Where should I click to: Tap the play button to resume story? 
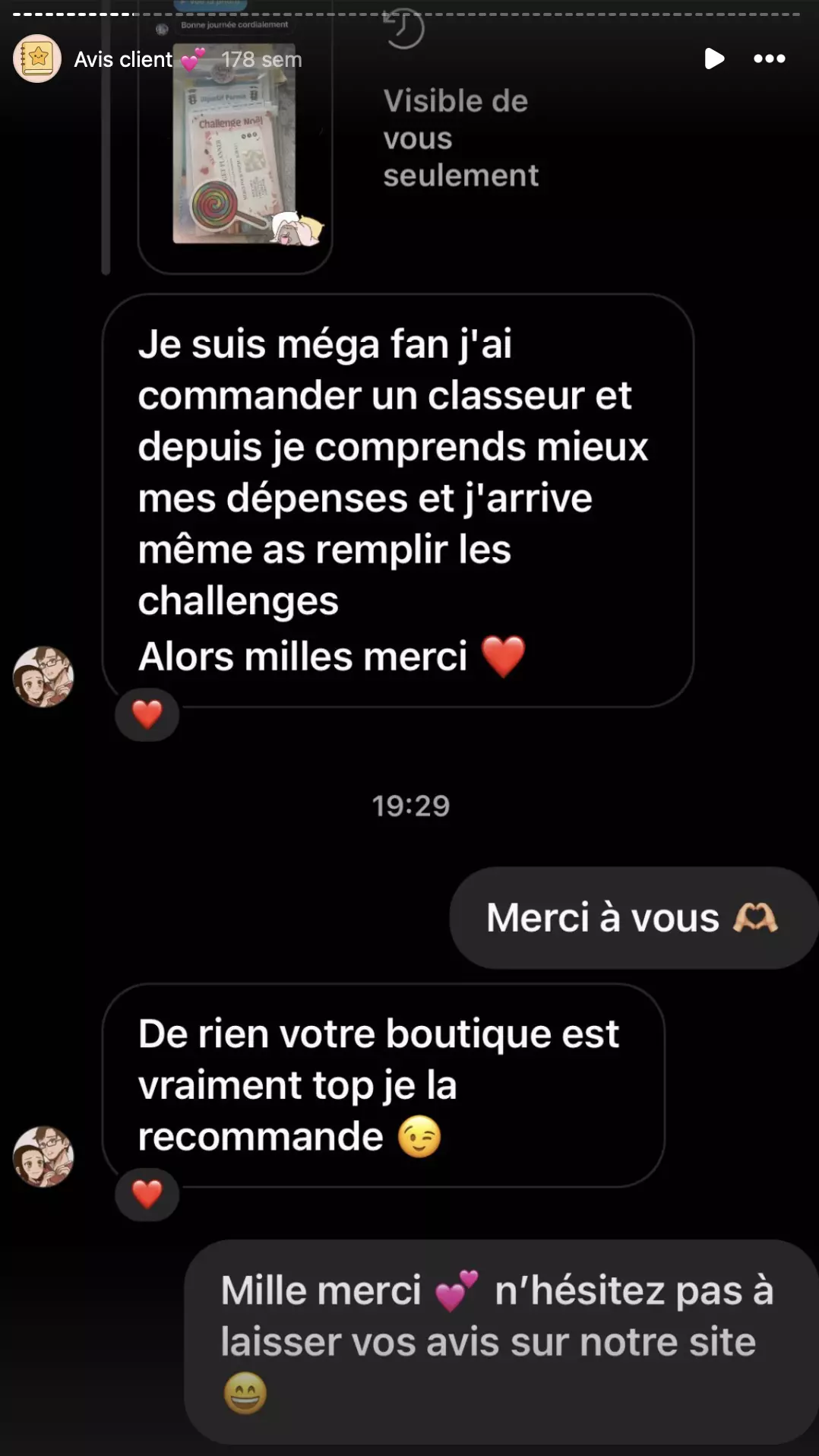pyautogui.click(x=714, y=59)
